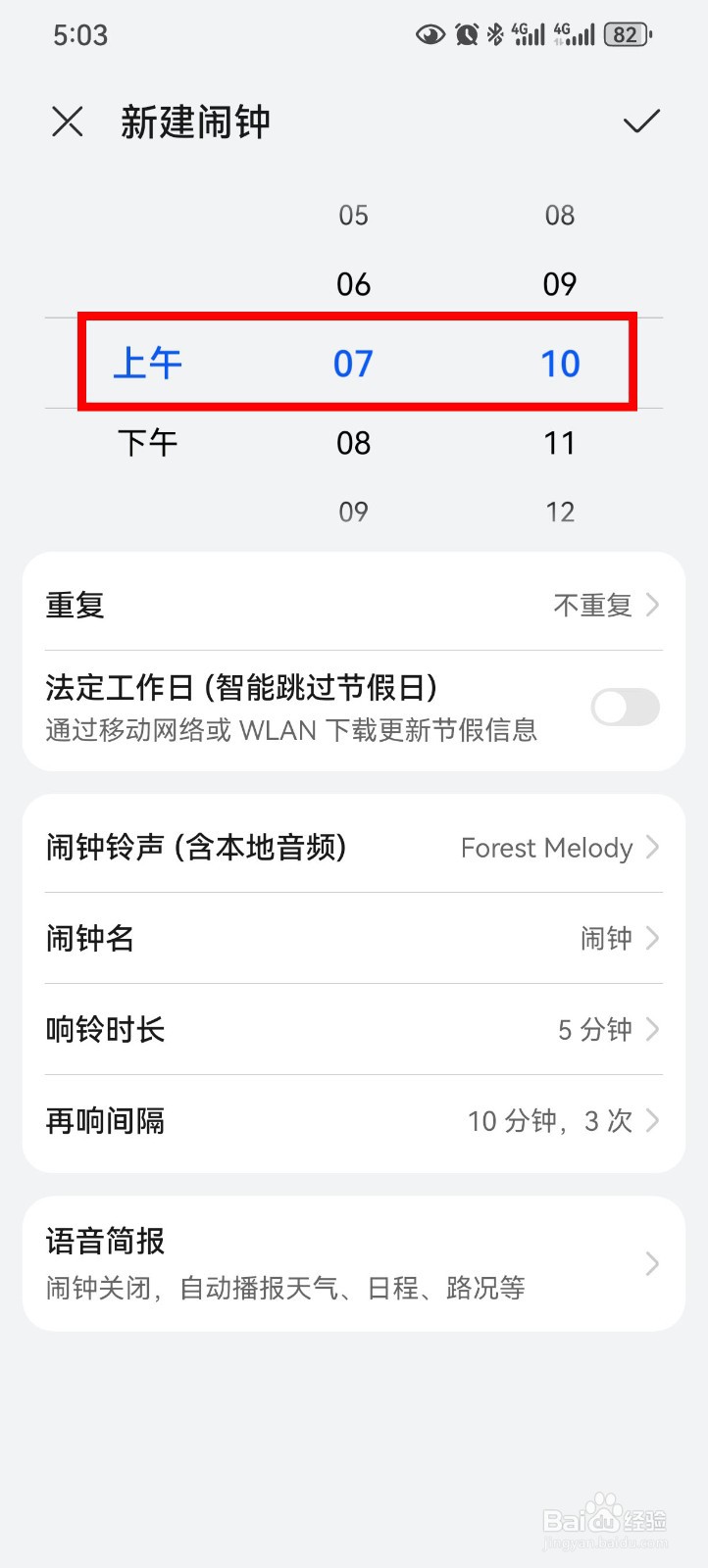
Task: Cancel alarm creation using the X icon
Action: coord(66,121)
